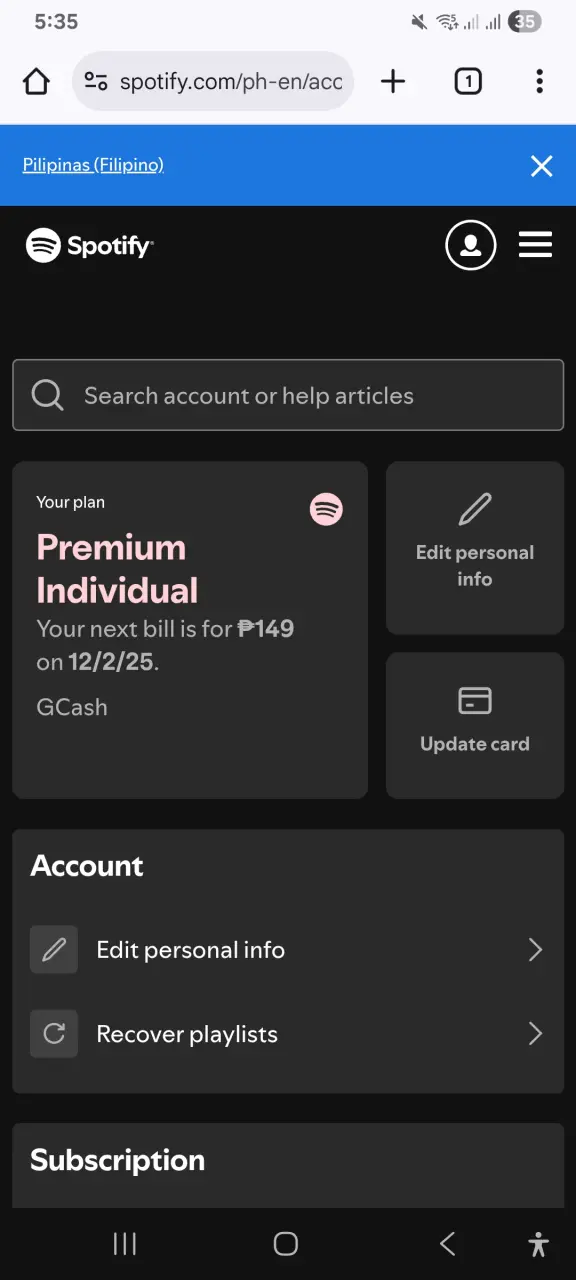This screenshot has width=576, height=1280.
Task: Open the accessibility shortcut in navigation bar
Action: (x=538, y=1244)
